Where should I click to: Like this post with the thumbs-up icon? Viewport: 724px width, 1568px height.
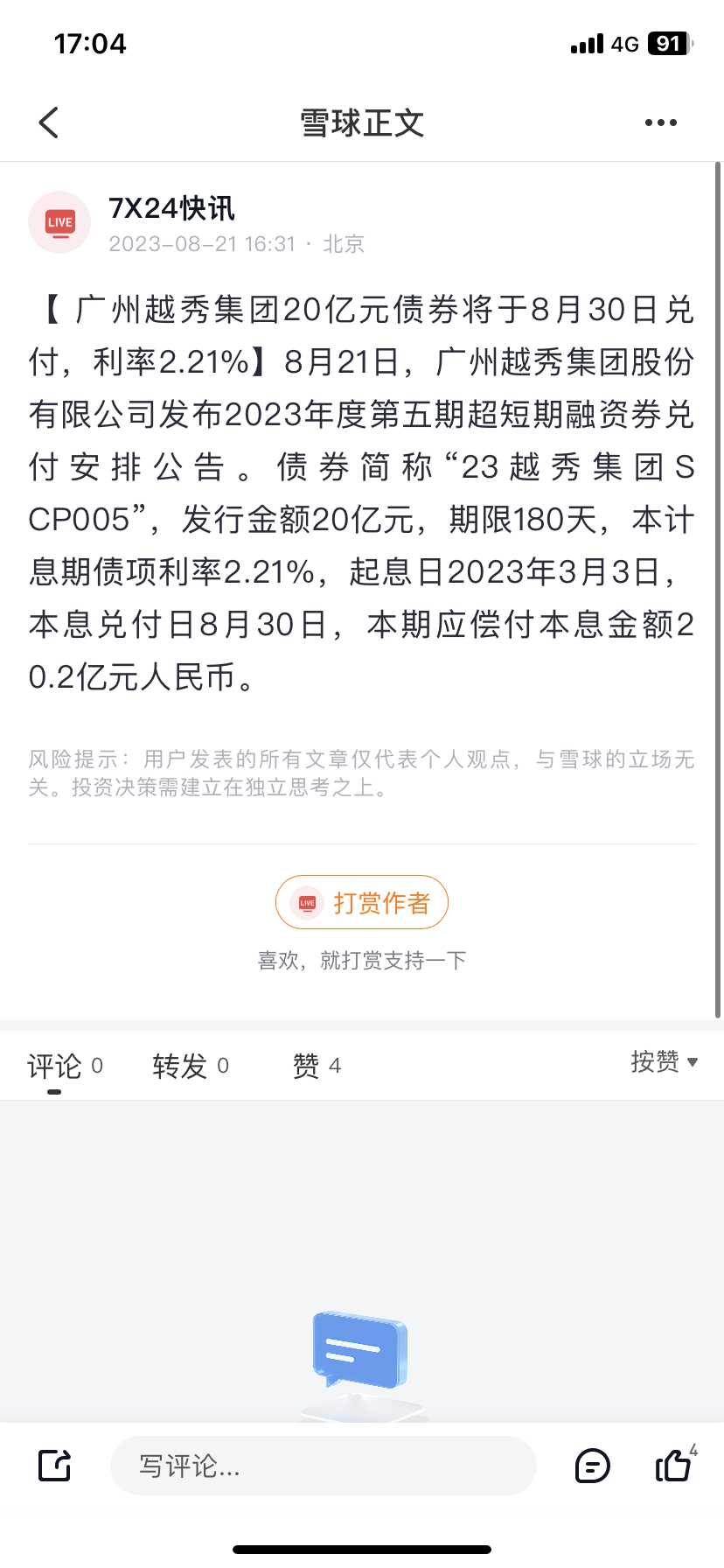(673, 1466)
